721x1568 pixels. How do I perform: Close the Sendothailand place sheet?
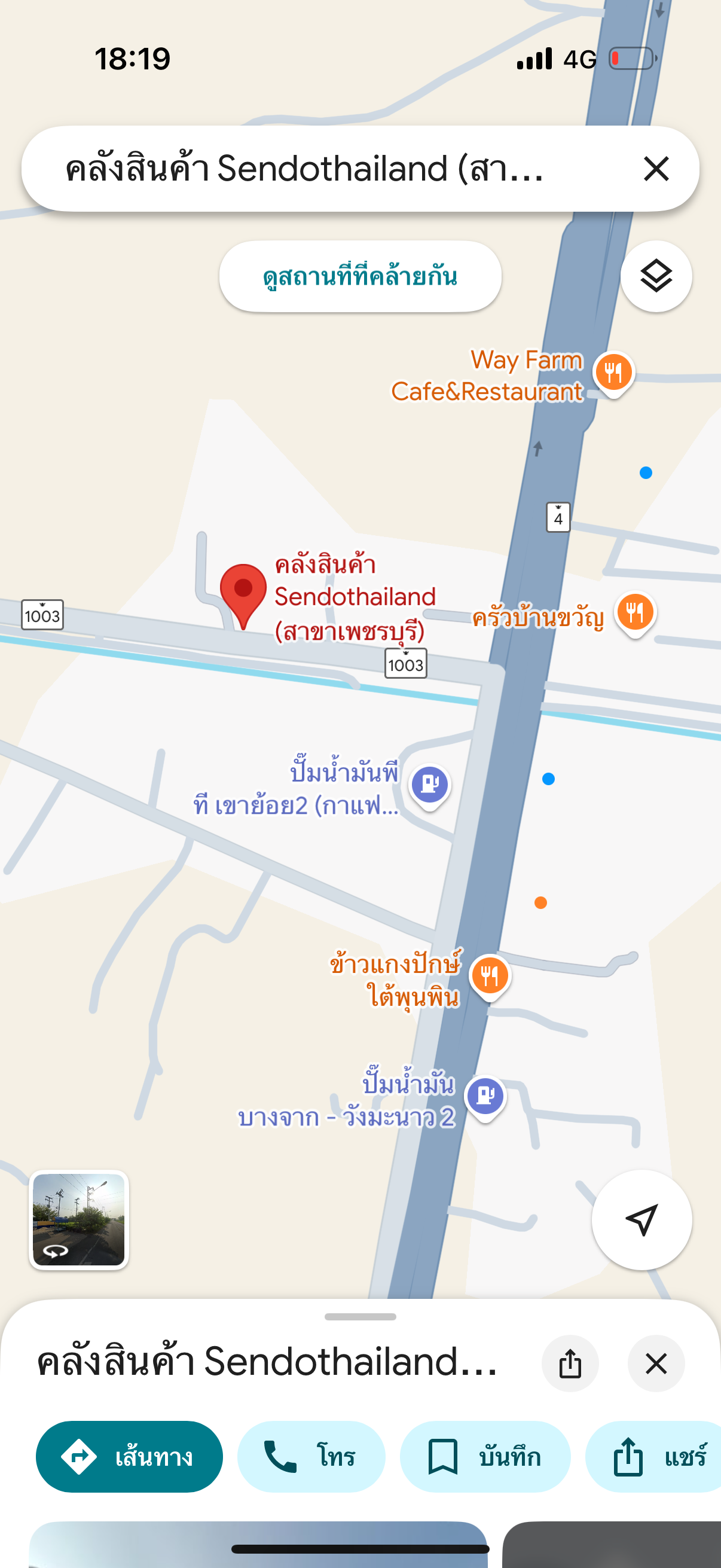(x=656, y=1363)
